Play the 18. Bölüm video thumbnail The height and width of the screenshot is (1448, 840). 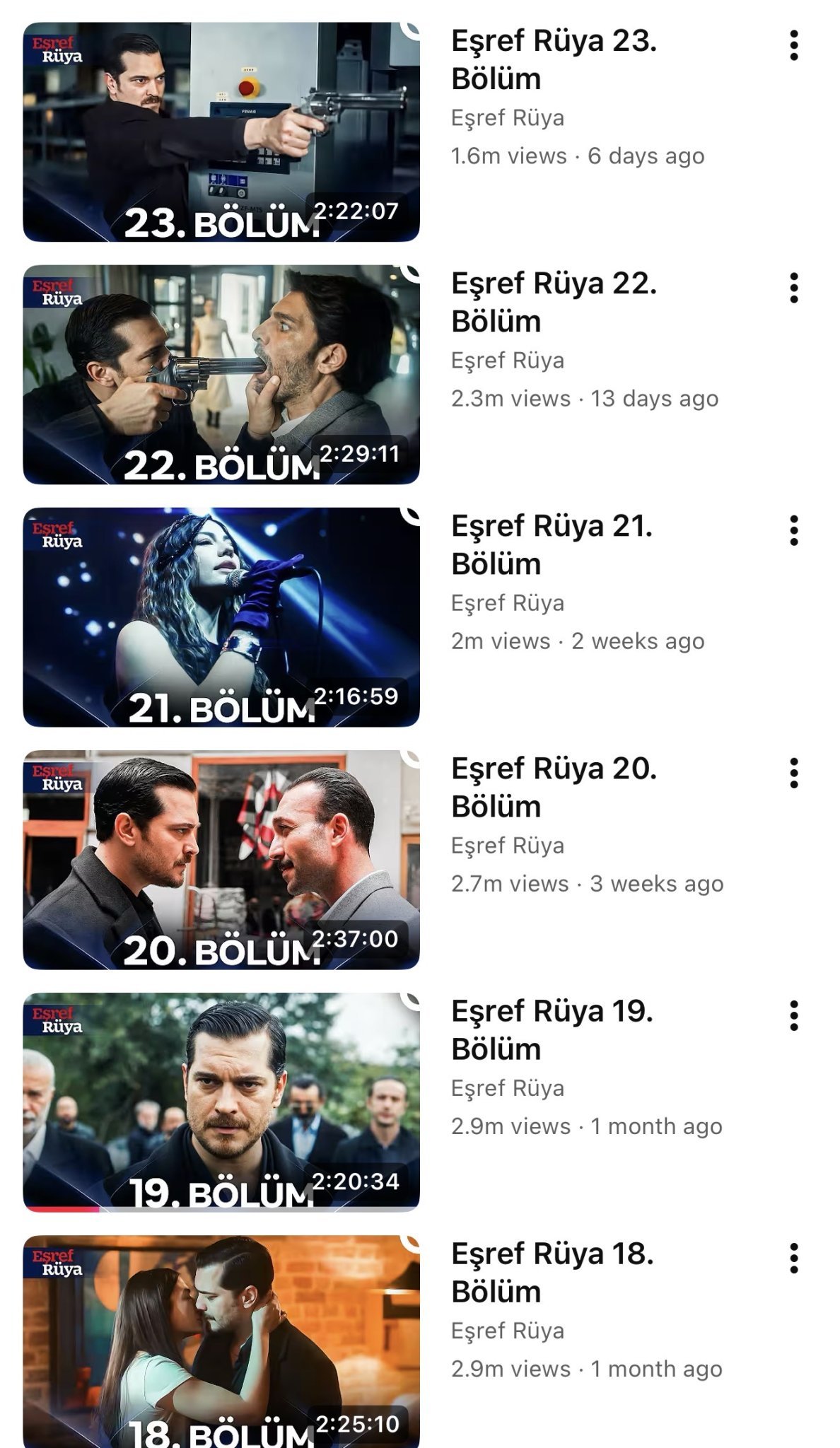221,1340
